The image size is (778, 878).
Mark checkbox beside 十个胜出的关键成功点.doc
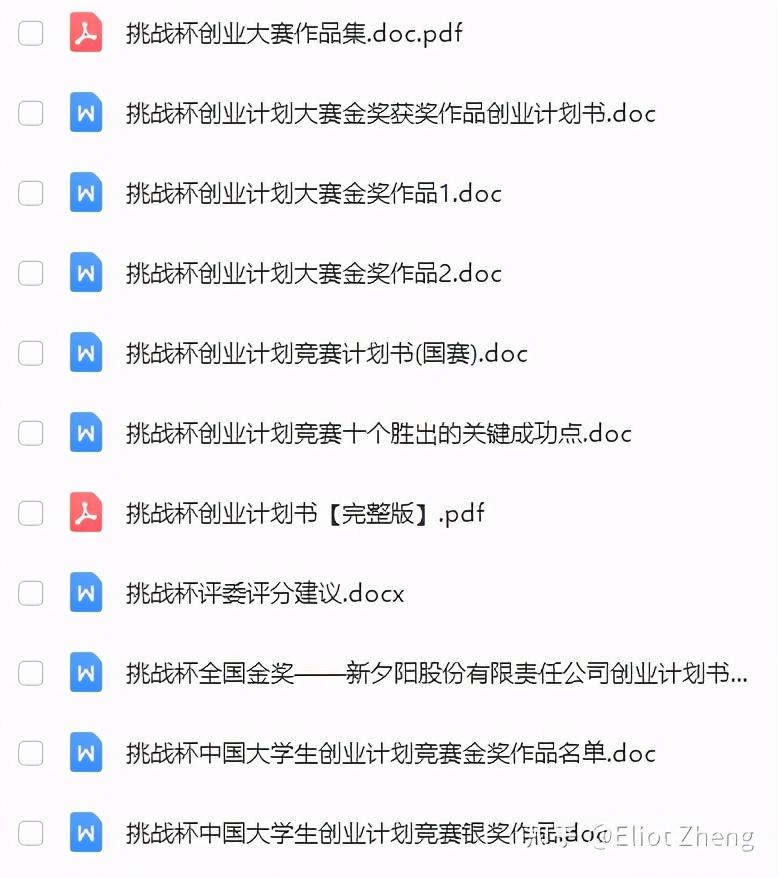(31, 433)
